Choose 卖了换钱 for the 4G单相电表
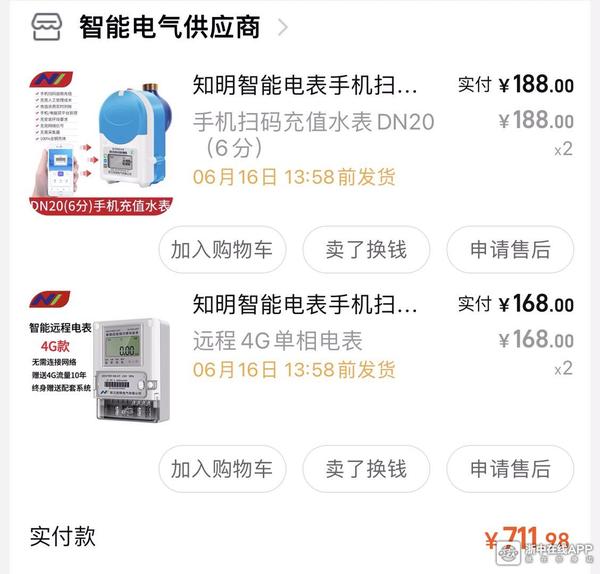The width and height of the screenshot is (600, 574). click(x=366, y=468)
